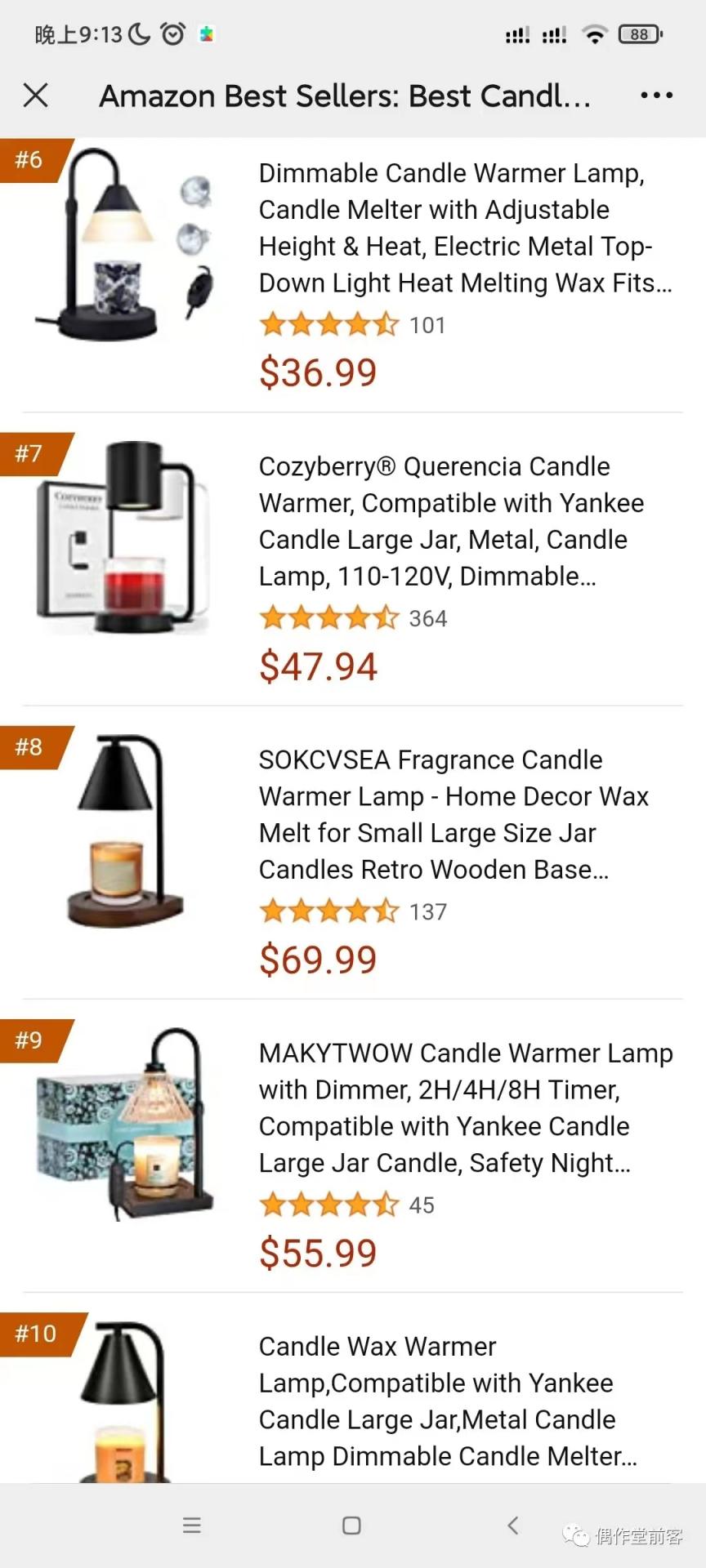See the 364 reviews for Cozyberry warmer
The image size is (706, 1568).
tap(427, 618)
